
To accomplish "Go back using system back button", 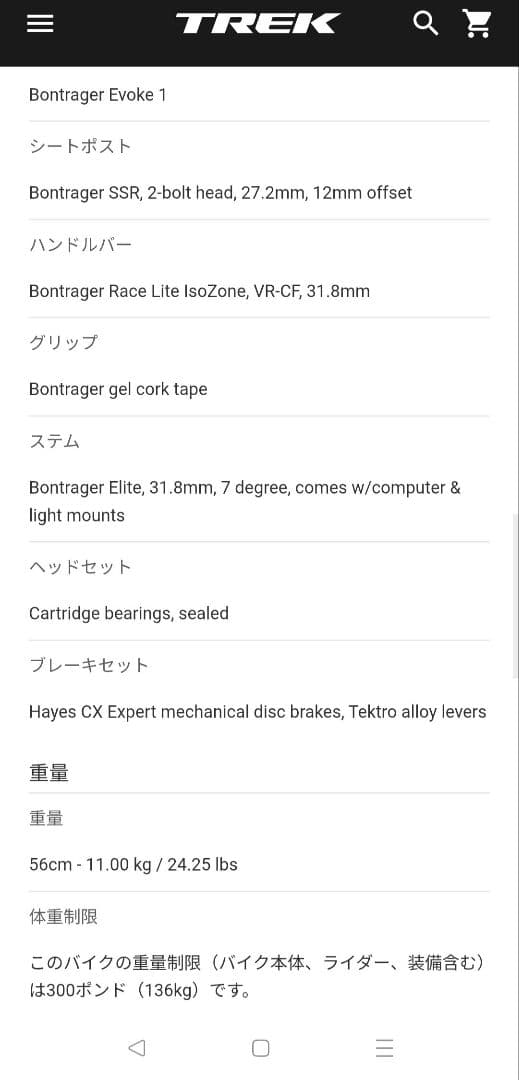I will [136, 1048].
